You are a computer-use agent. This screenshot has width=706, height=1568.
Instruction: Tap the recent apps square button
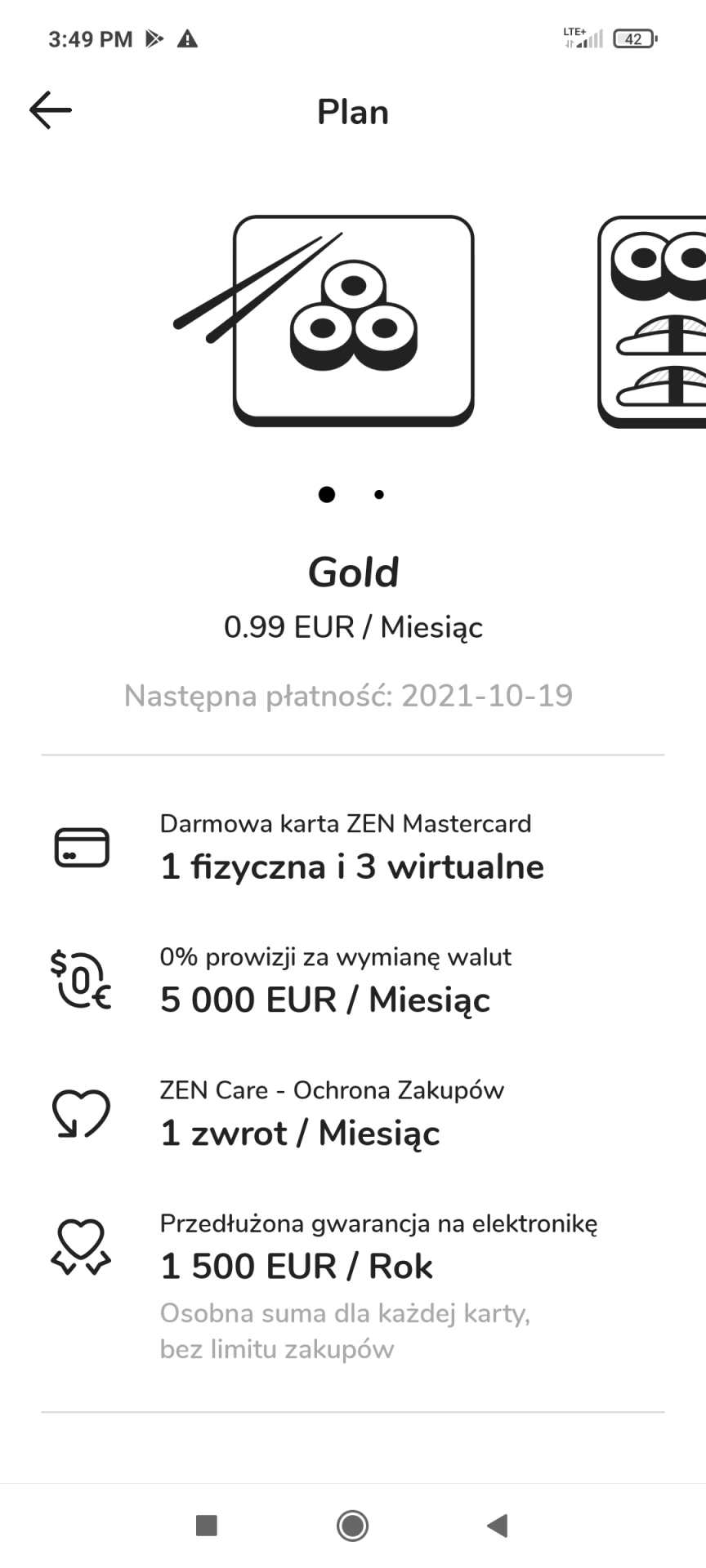pyautogui.click(x=205, y=1524)
